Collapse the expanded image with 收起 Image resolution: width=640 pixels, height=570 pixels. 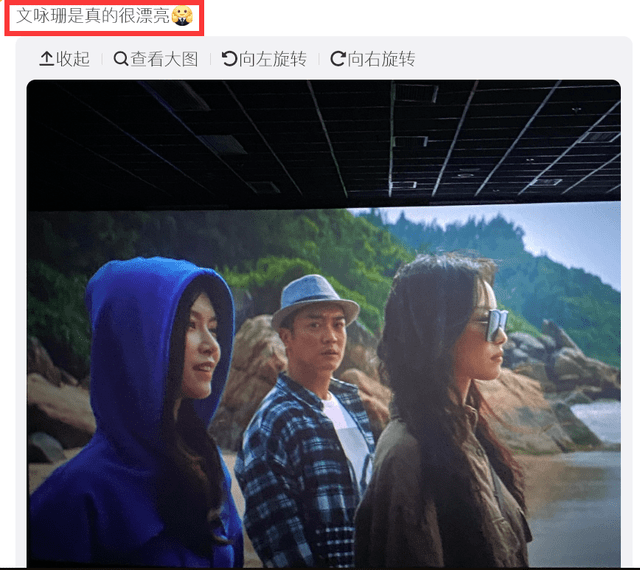point(64,59)
